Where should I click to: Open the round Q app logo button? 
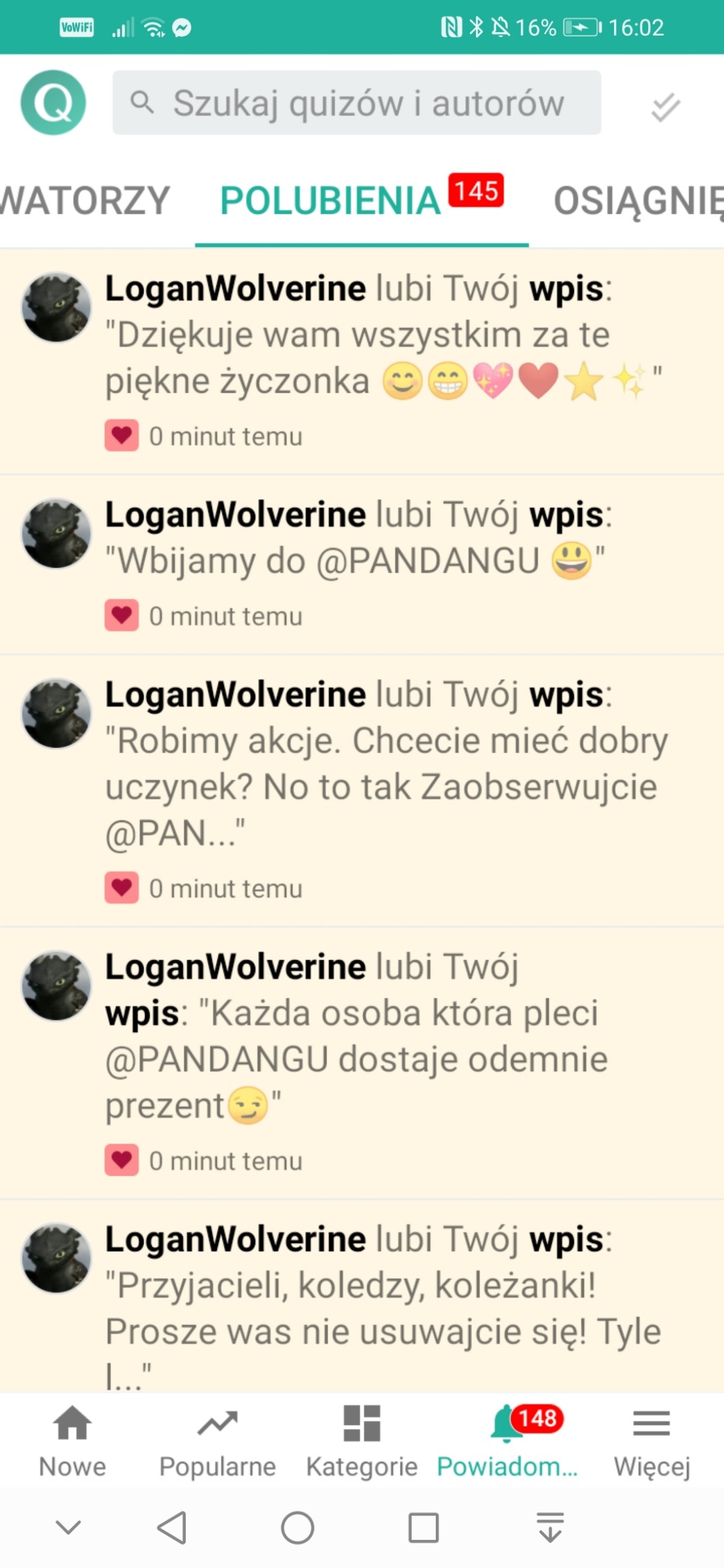click(53, 102)
